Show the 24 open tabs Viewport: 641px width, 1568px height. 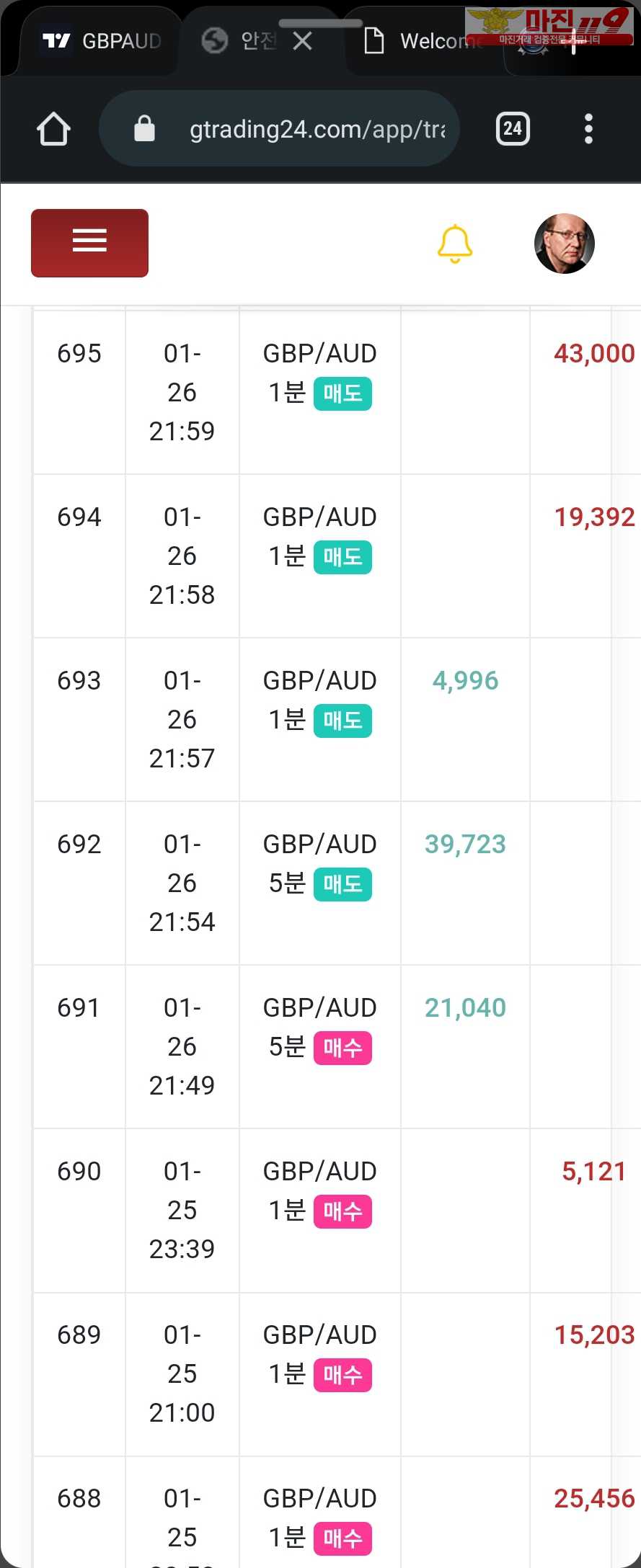pyautogui.click(x=513, y=130)
